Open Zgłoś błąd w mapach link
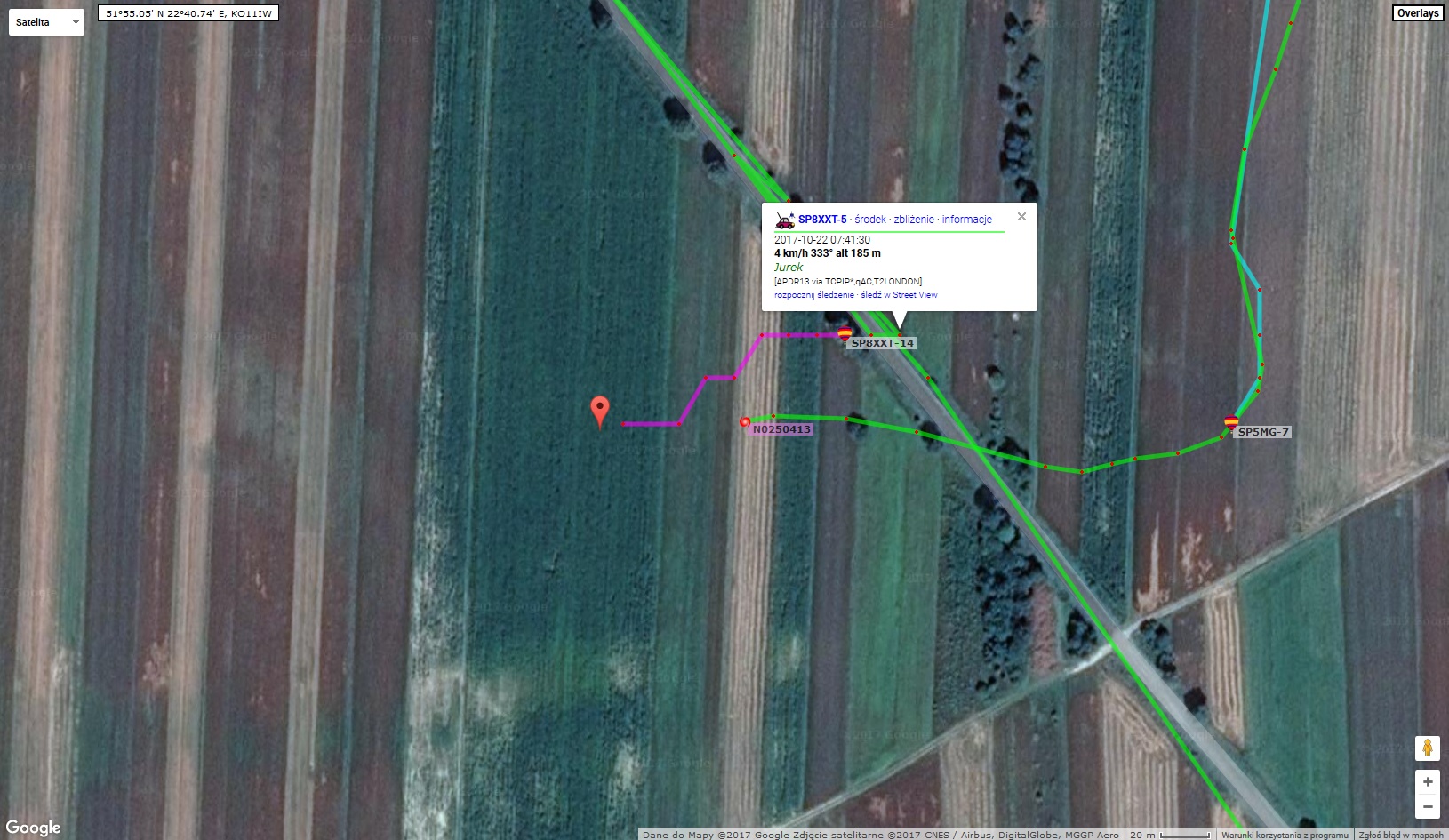Image resolution: width=1449 pixels, height=840 pixels. click(x=1400, y=835)
